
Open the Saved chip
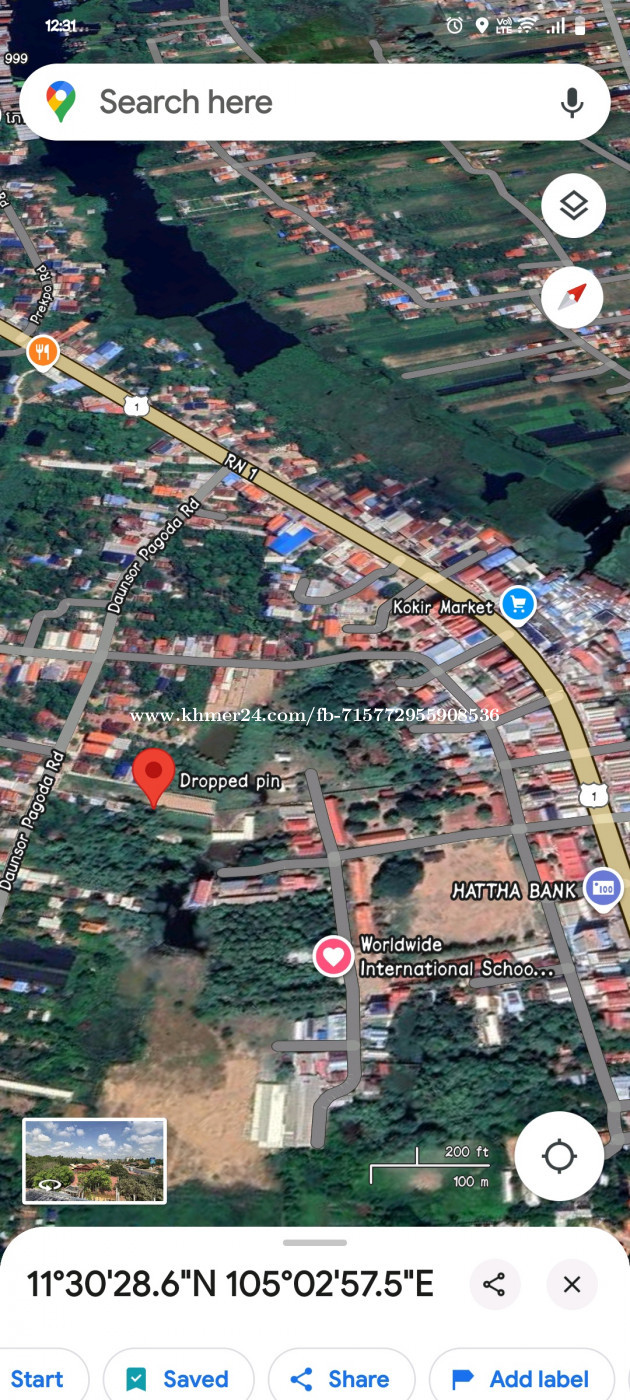click(179, 1379)
